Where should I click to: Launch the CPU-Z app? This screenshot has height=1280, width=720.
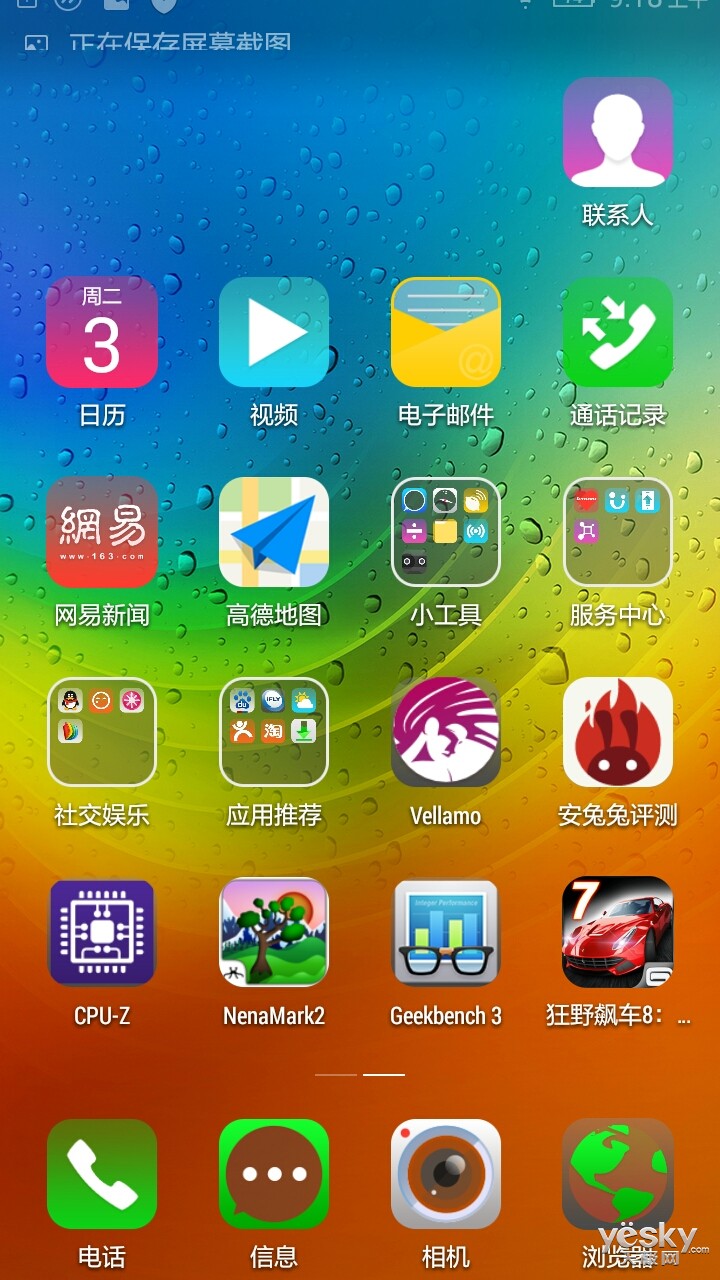(x=102, y=932)
